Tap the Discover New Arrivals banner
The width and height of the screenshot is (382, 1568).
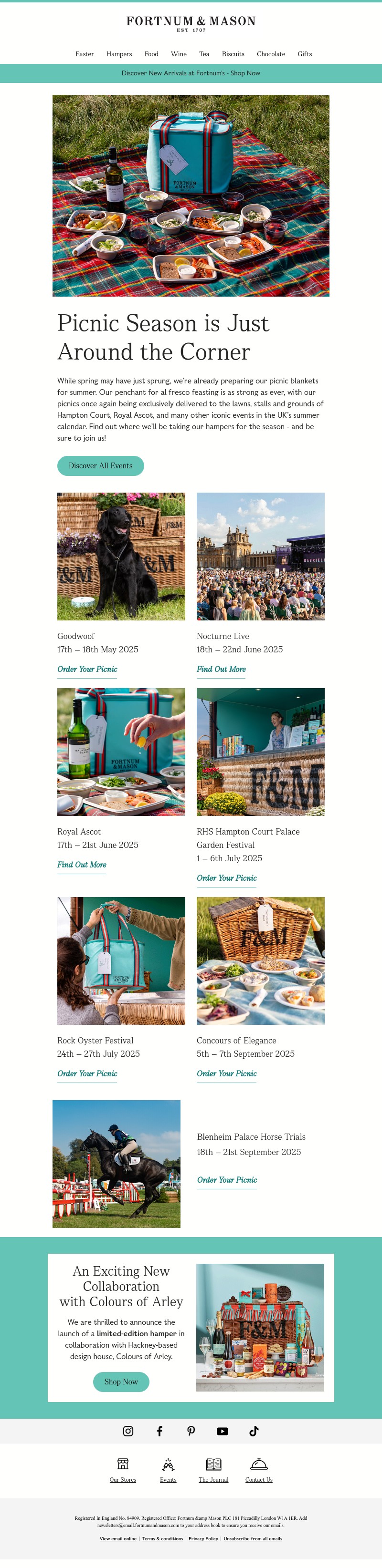coord(191,73)
